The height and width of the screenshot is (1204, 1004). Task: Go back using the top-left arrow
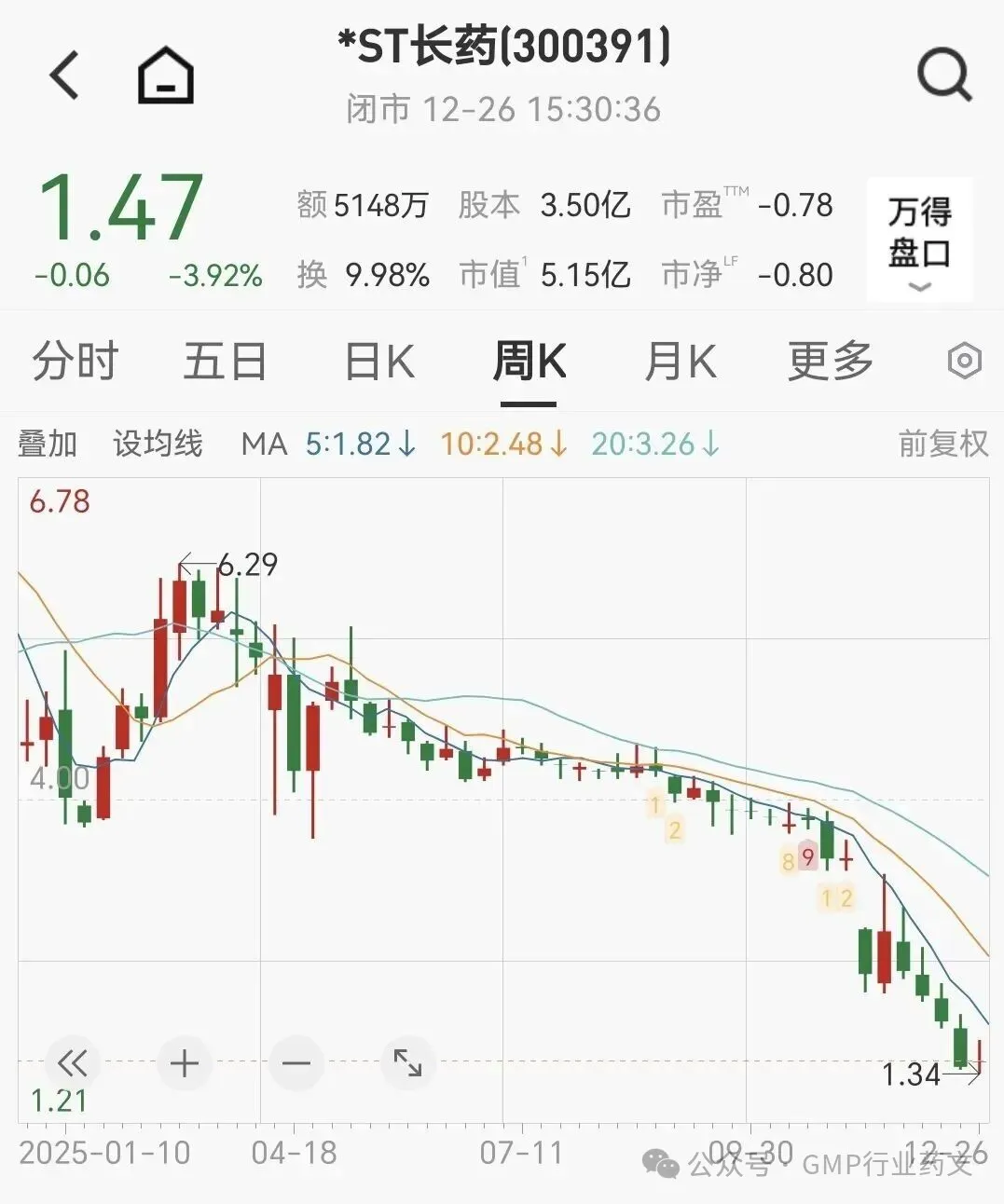pos(65,75)
